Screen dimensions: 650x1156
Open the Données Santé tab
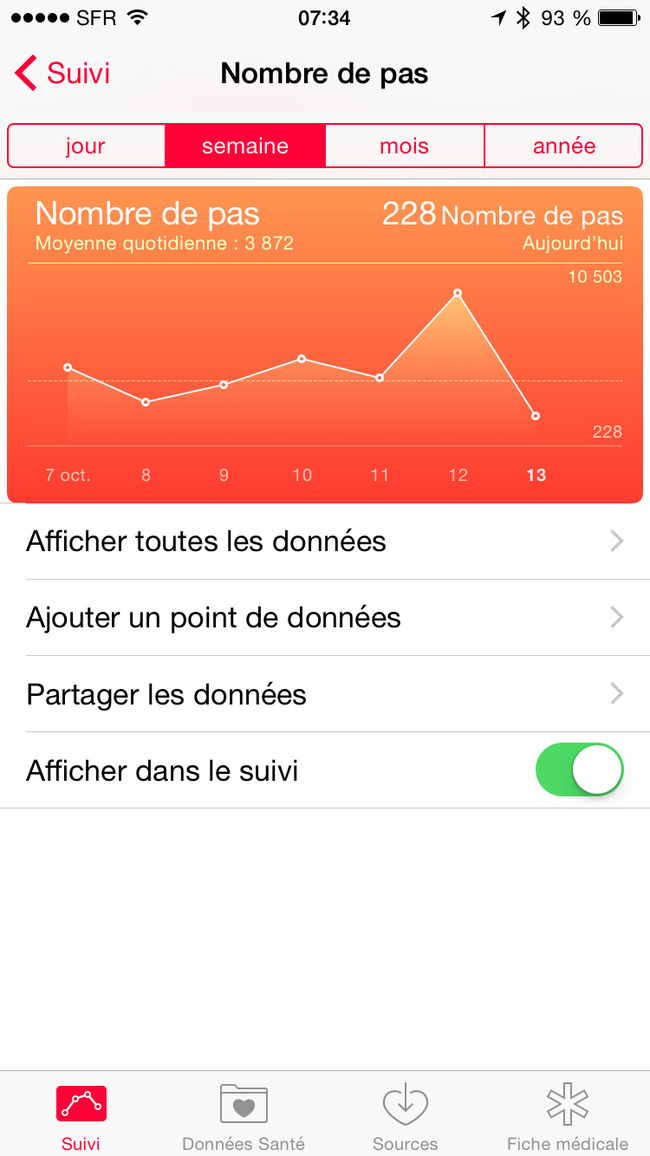click(243, 1118)
